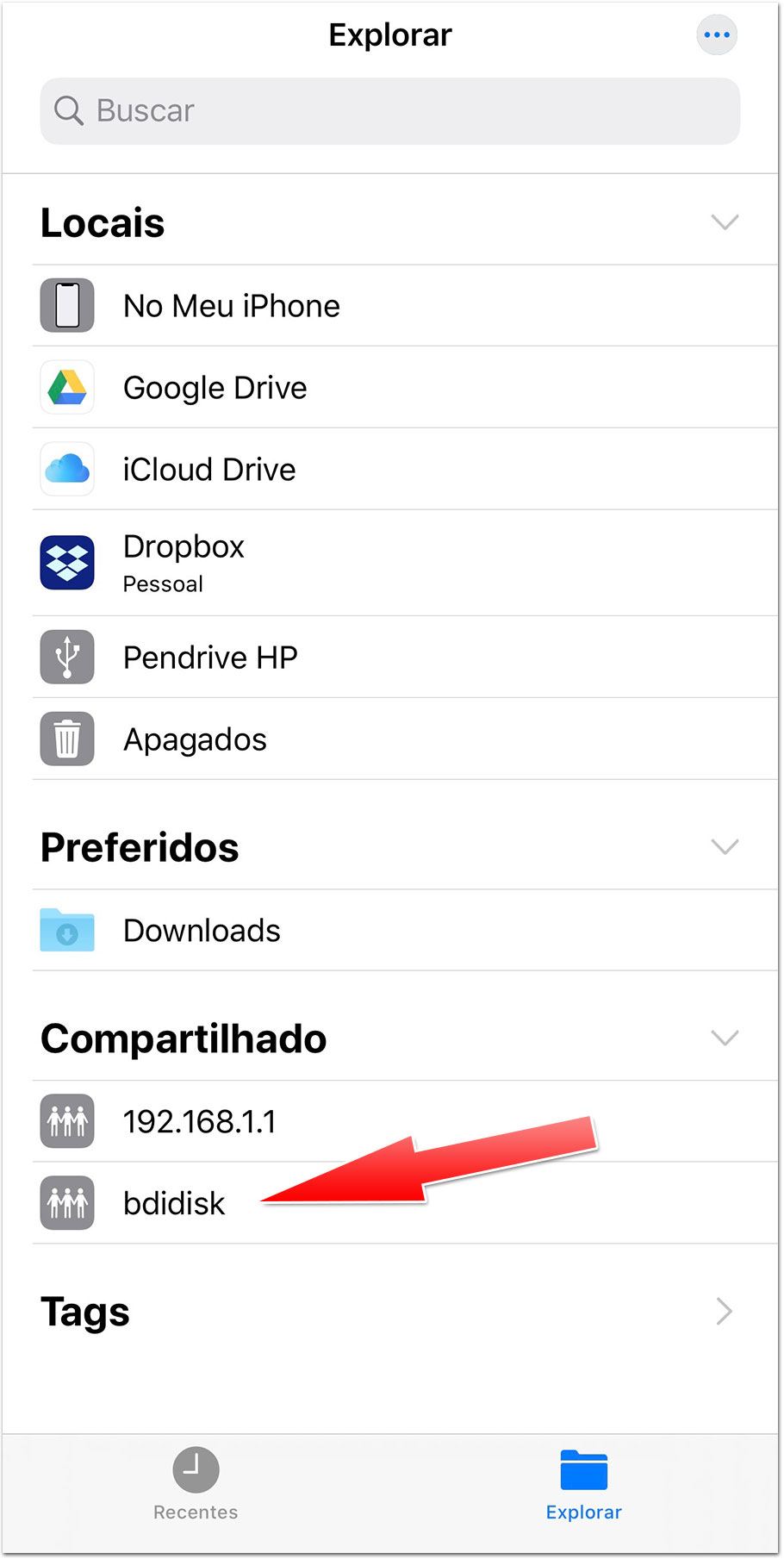The image size is (784, 1559).
Task: Collapse the Locais section
Action: (725, 222)
